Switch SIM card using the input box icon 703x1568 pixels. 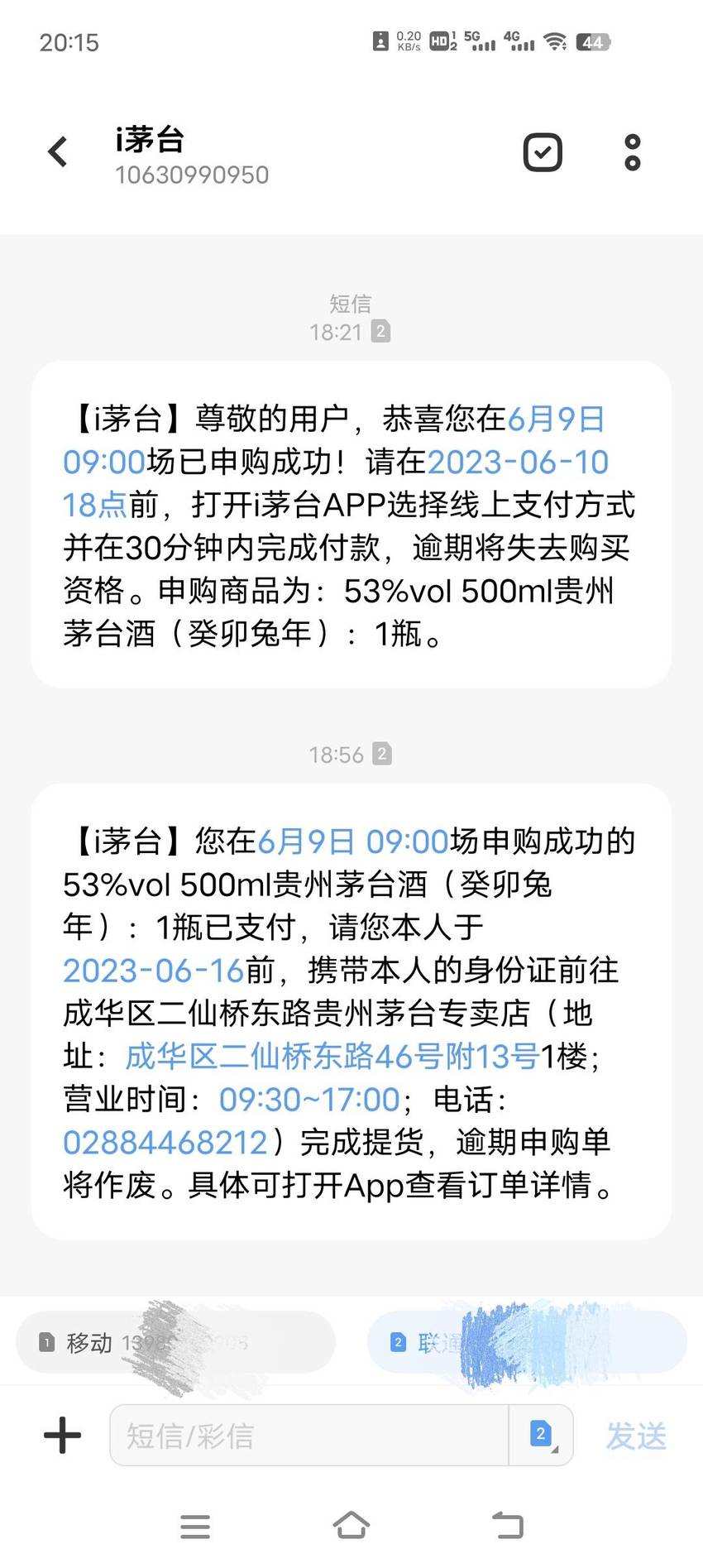[542, 1436]
